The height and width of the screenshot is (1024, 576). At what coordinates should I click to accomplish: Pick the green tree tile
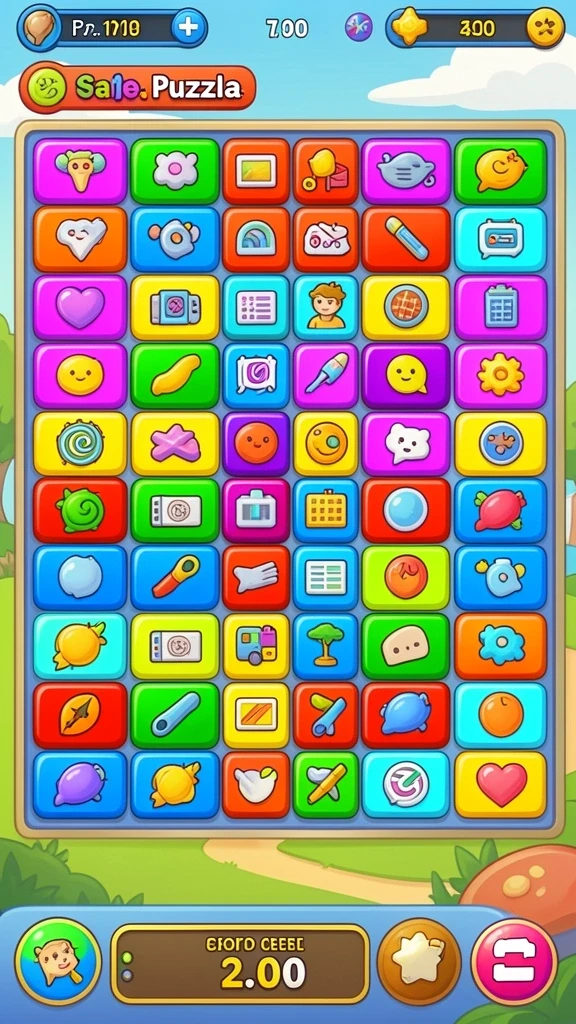click(x=325, y=646)
